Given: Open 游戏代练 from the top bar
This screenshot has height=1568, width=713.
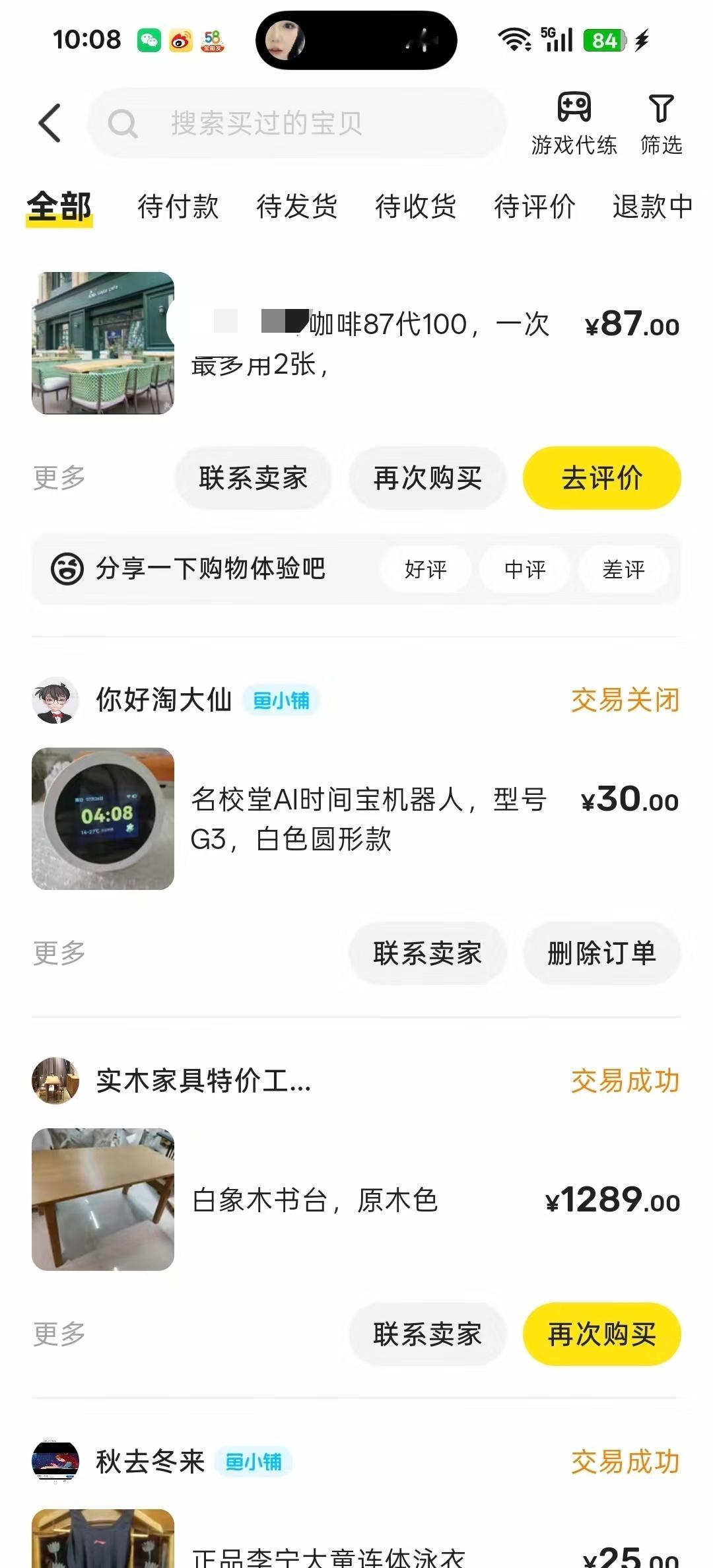Looking at the screenshot, I should [x=574, y=124].
